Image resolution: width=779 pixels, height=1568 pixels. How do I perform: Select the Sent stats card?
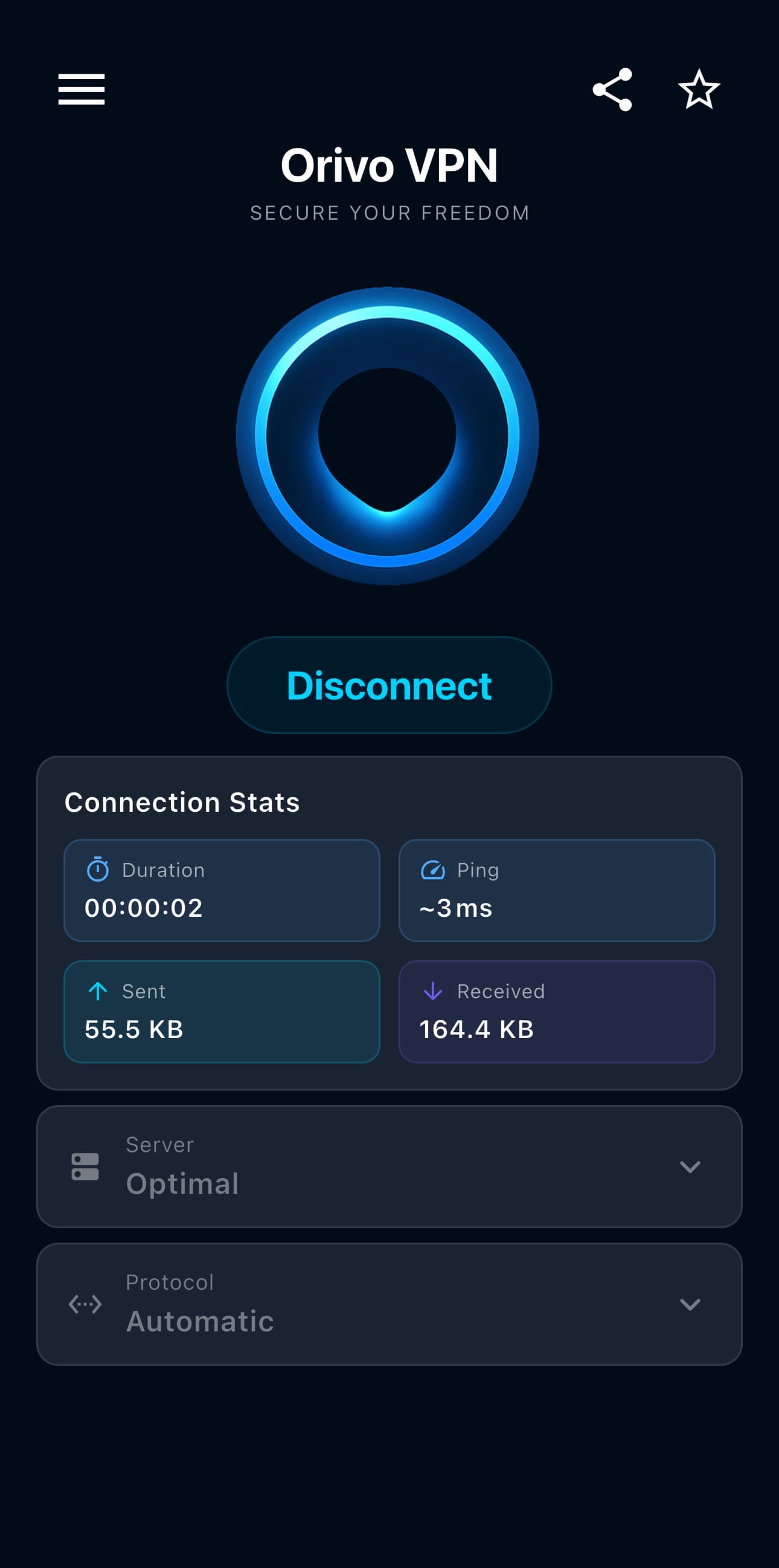221,1012
